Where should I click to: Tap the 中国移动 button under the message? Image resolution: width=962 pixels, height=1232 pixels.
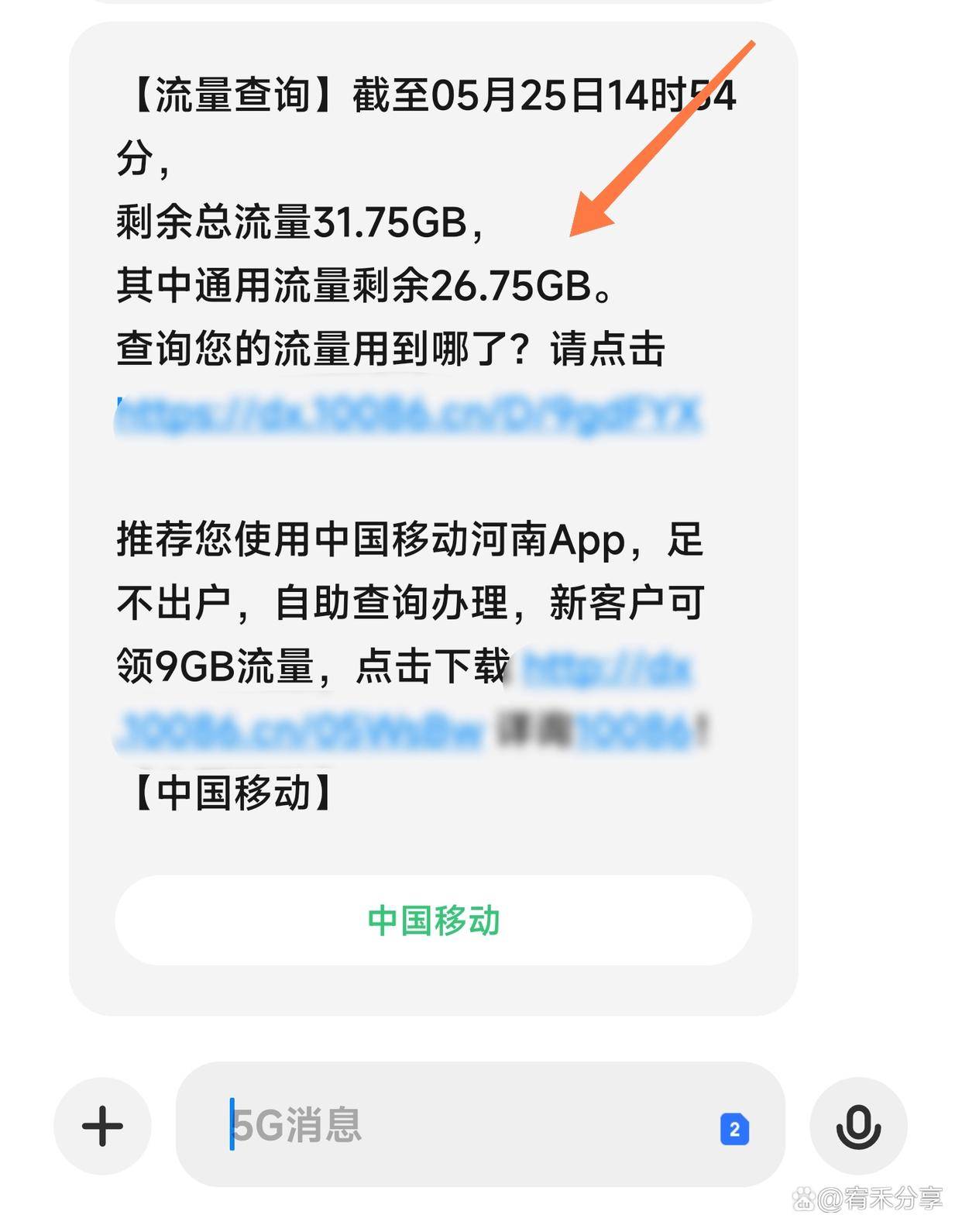pyautogui.click(x=434, y=921)
